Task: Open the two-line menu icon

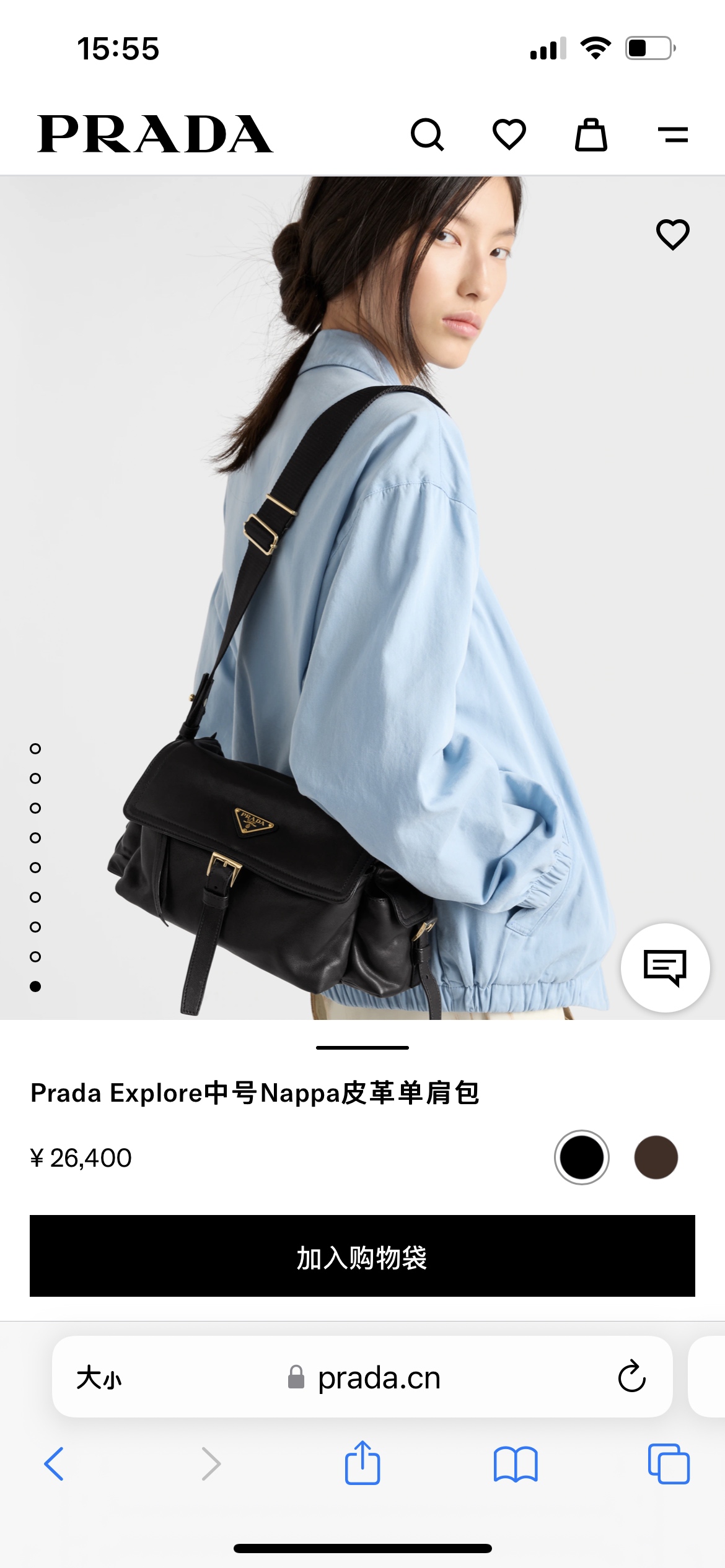Action: pos(672,134)
